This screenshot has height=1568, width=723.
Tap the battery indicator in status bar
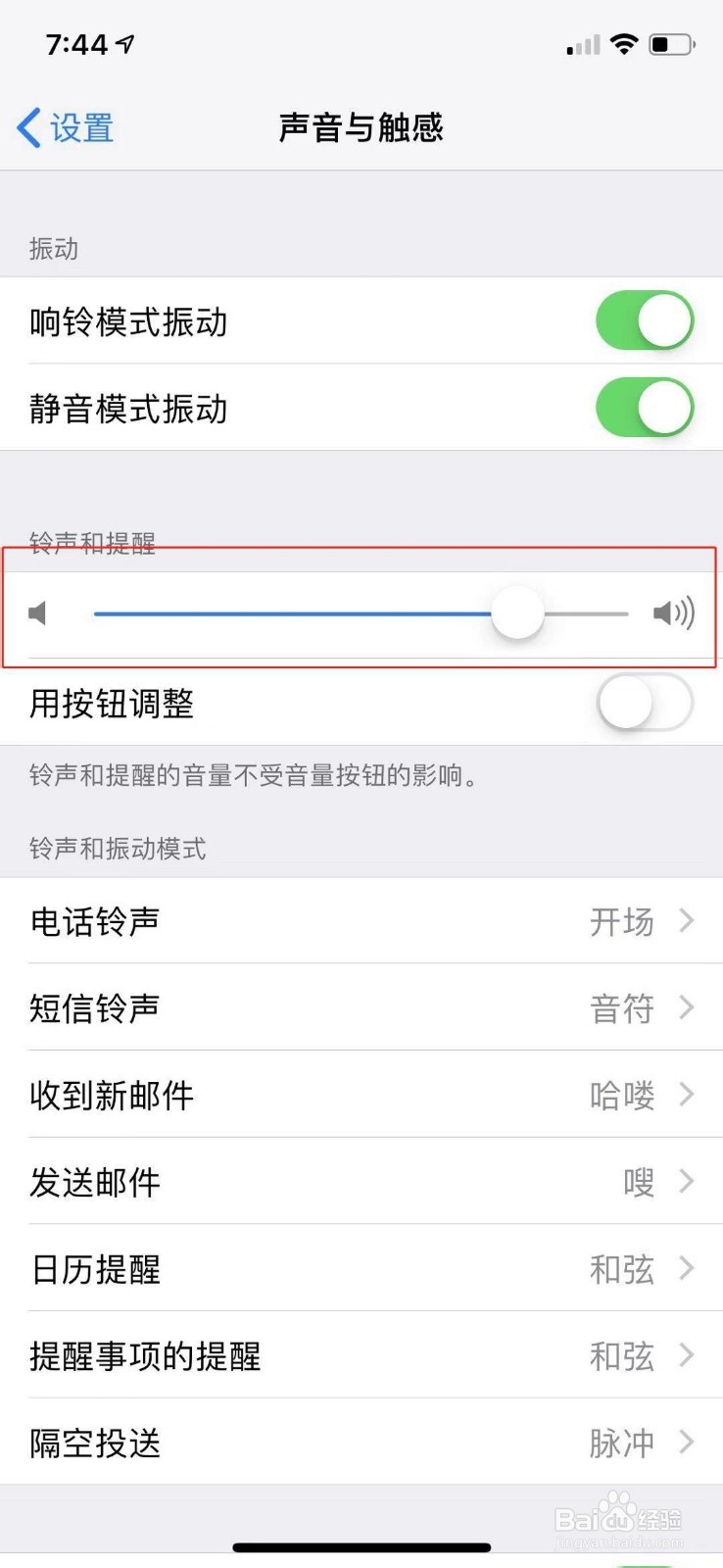tap(672, 43)
